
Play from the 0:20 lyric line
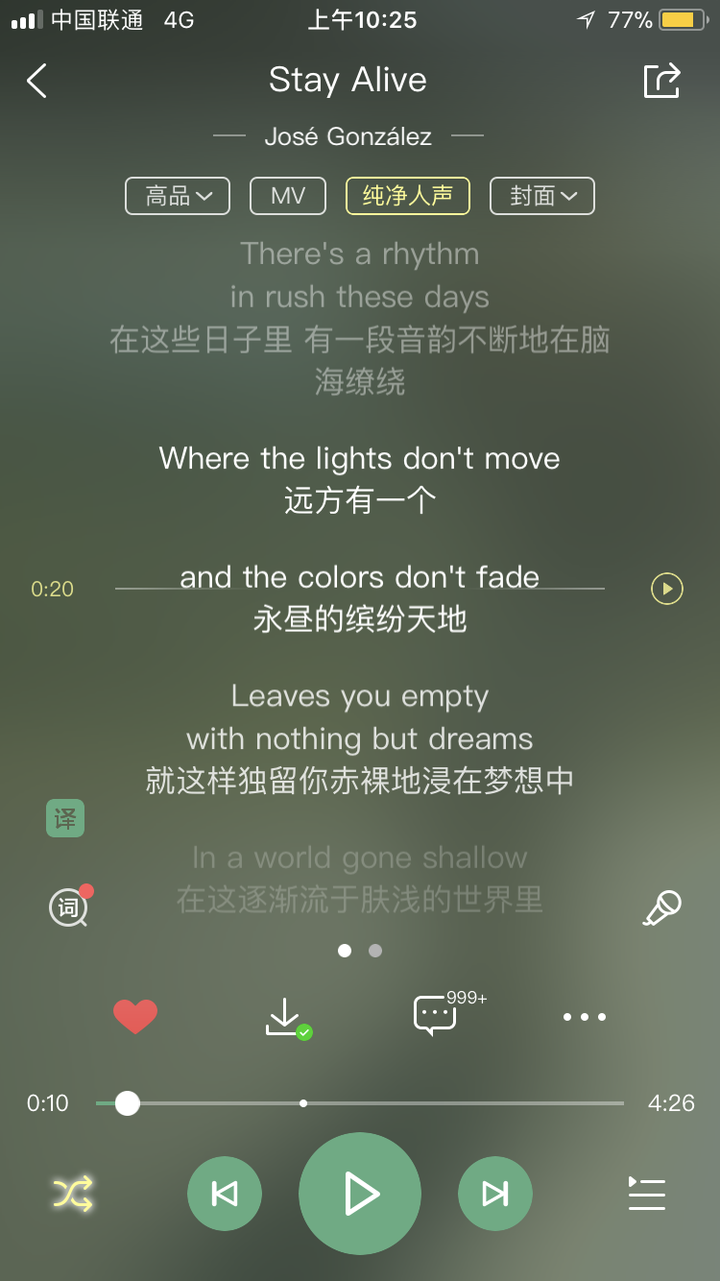[666, 588]
